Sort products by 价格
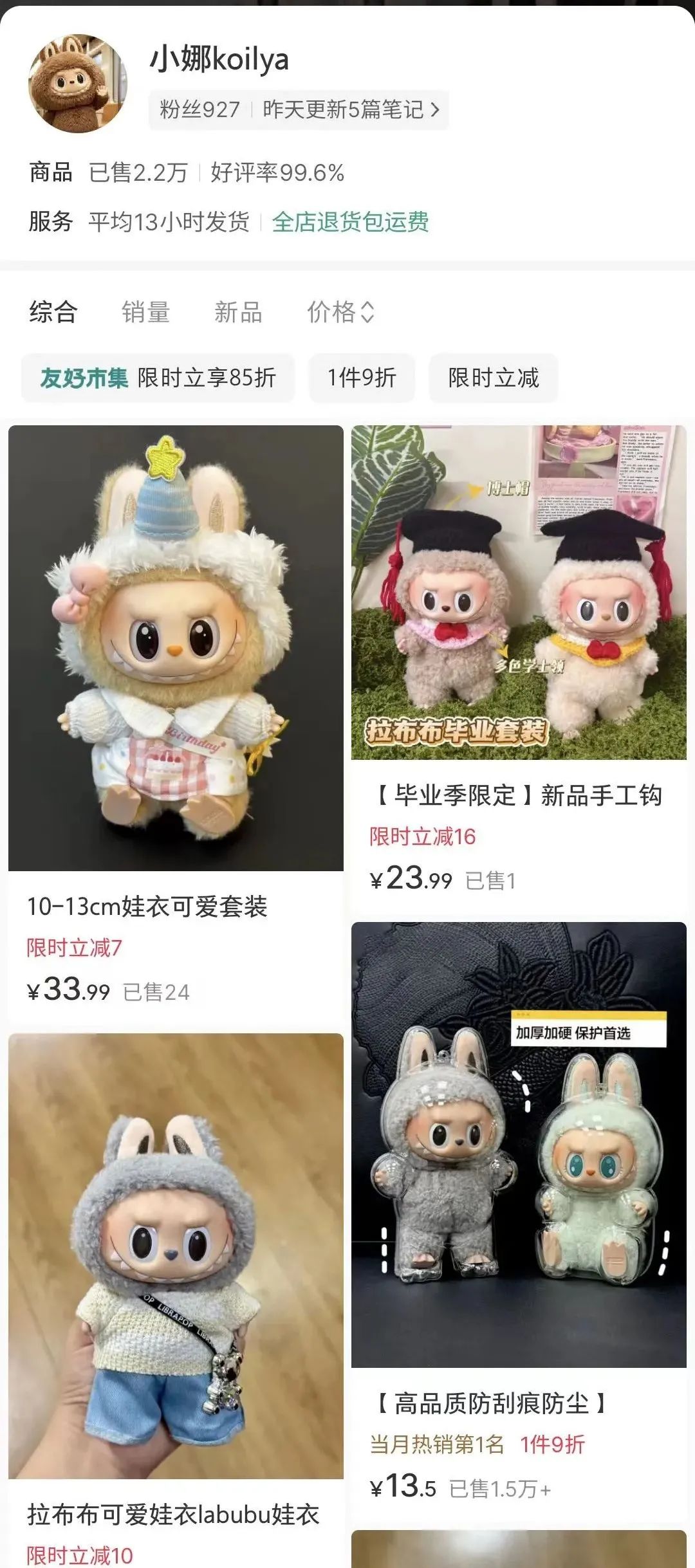 coord(340,312)
